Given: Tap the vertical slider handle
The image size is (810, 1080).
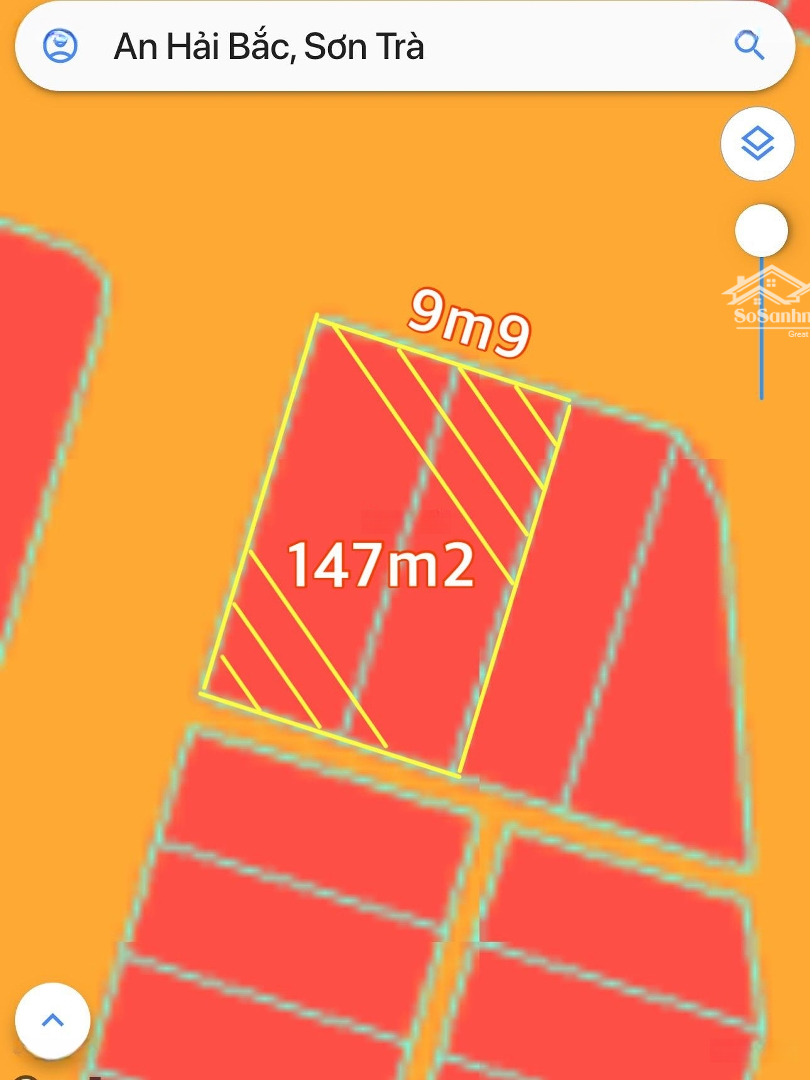Looking at the screenshot, I should pos(761,231).
